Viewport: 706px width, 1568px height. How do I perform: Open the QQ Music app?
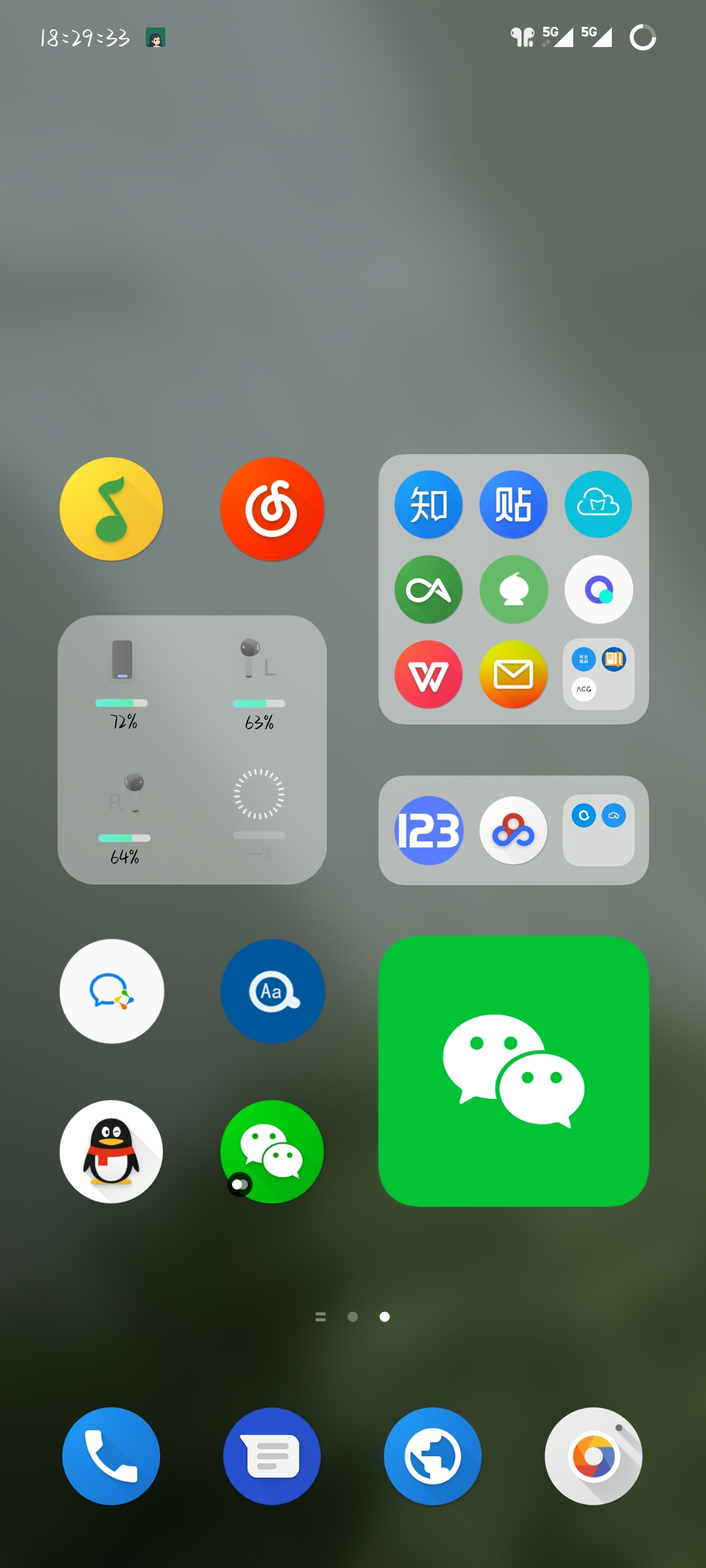point(111,509)
